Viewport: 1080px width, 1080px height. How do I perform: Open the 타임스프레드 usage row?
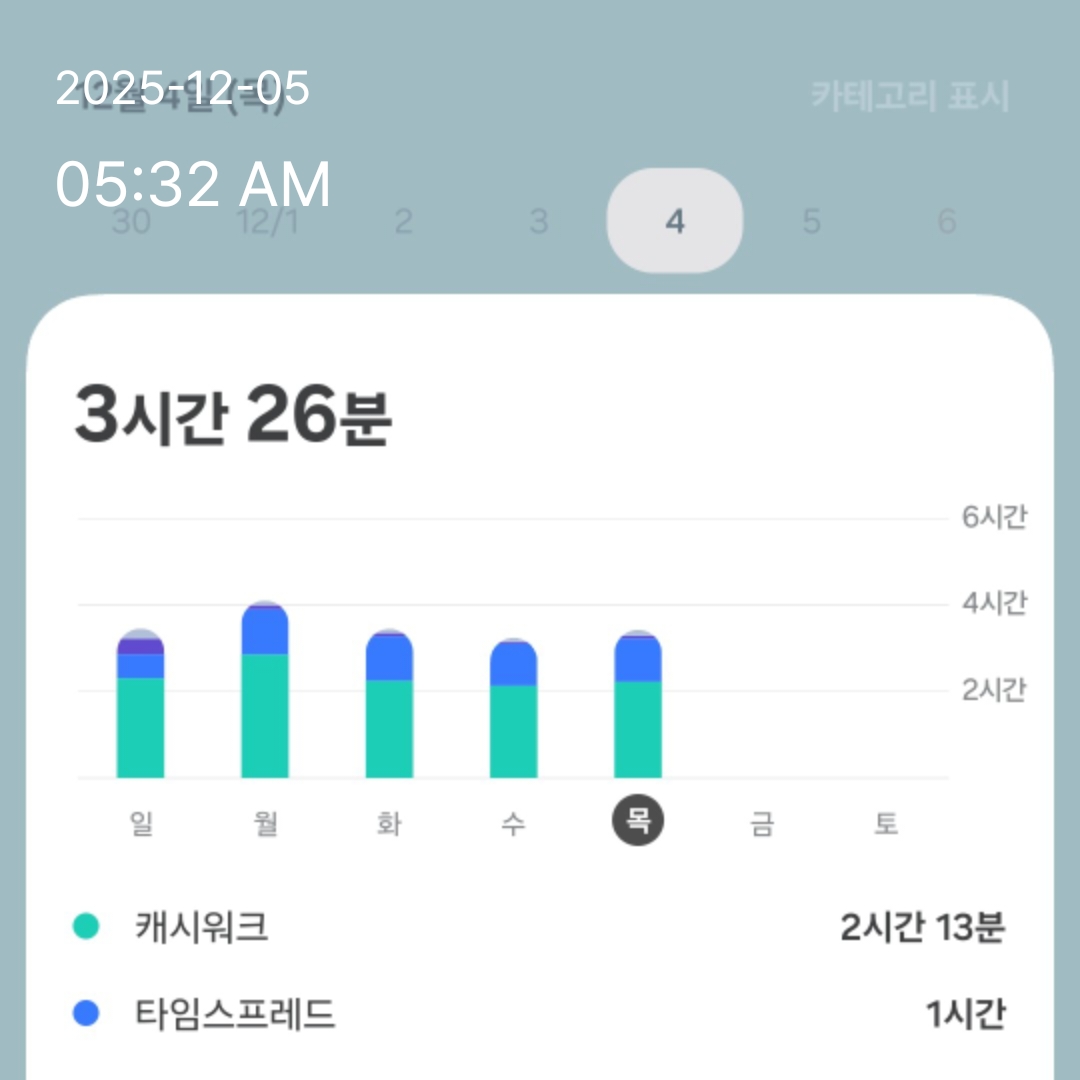540,1015
